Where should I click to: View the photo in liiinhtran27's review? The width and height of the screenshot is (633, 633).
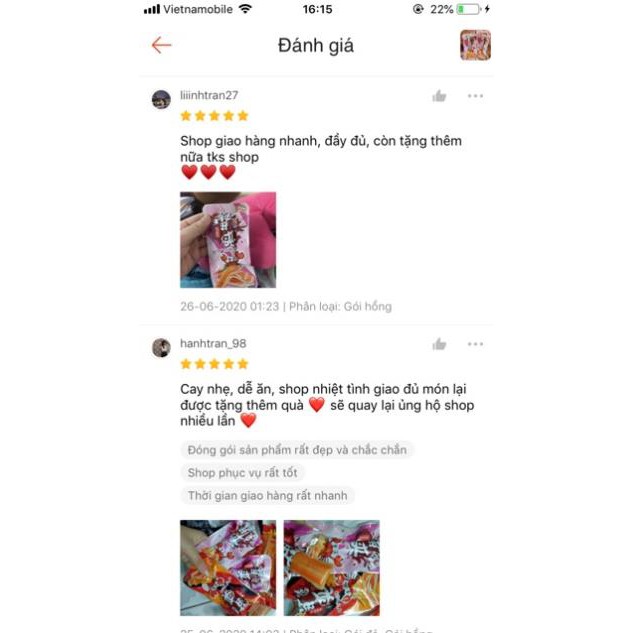[x=228, y=240]
